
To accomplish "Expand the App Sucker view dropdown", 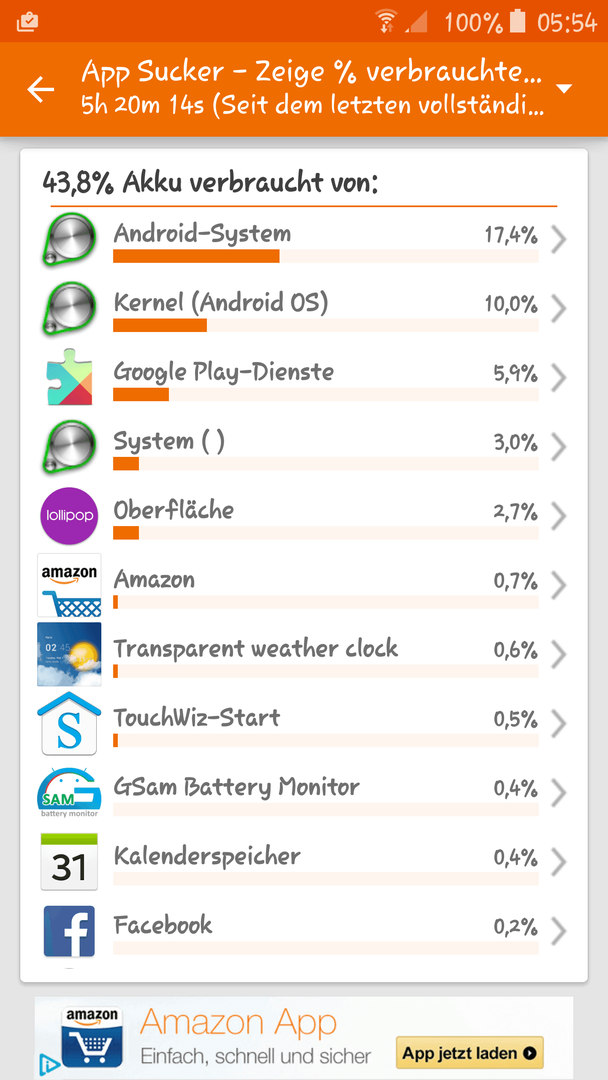I will coord(564,90).
